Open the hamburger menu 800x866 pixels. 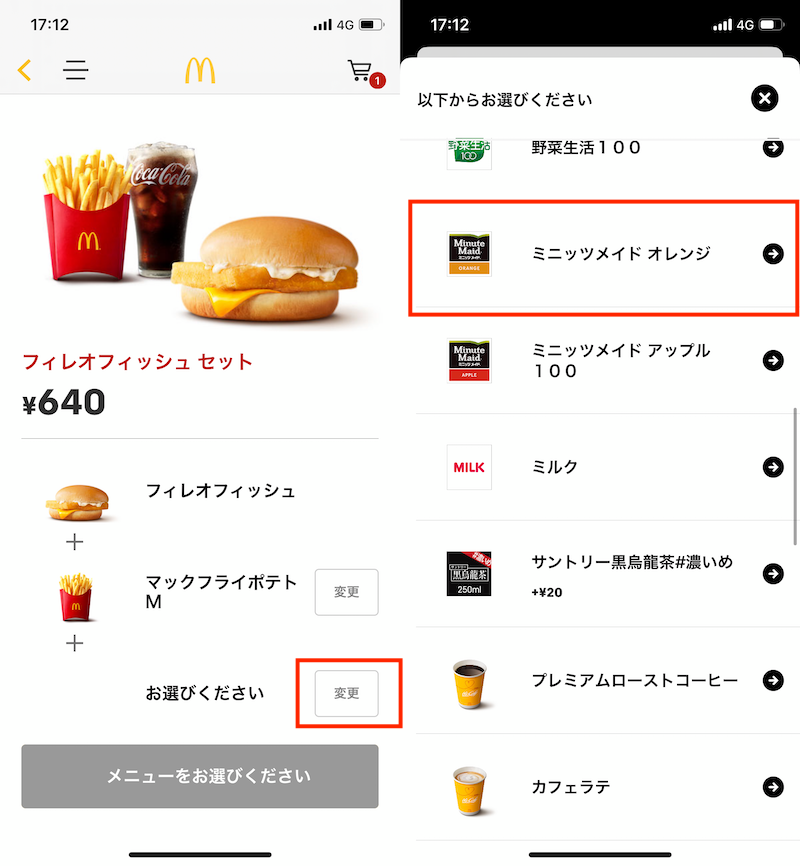pyautogui.click(x=77, y=70)
